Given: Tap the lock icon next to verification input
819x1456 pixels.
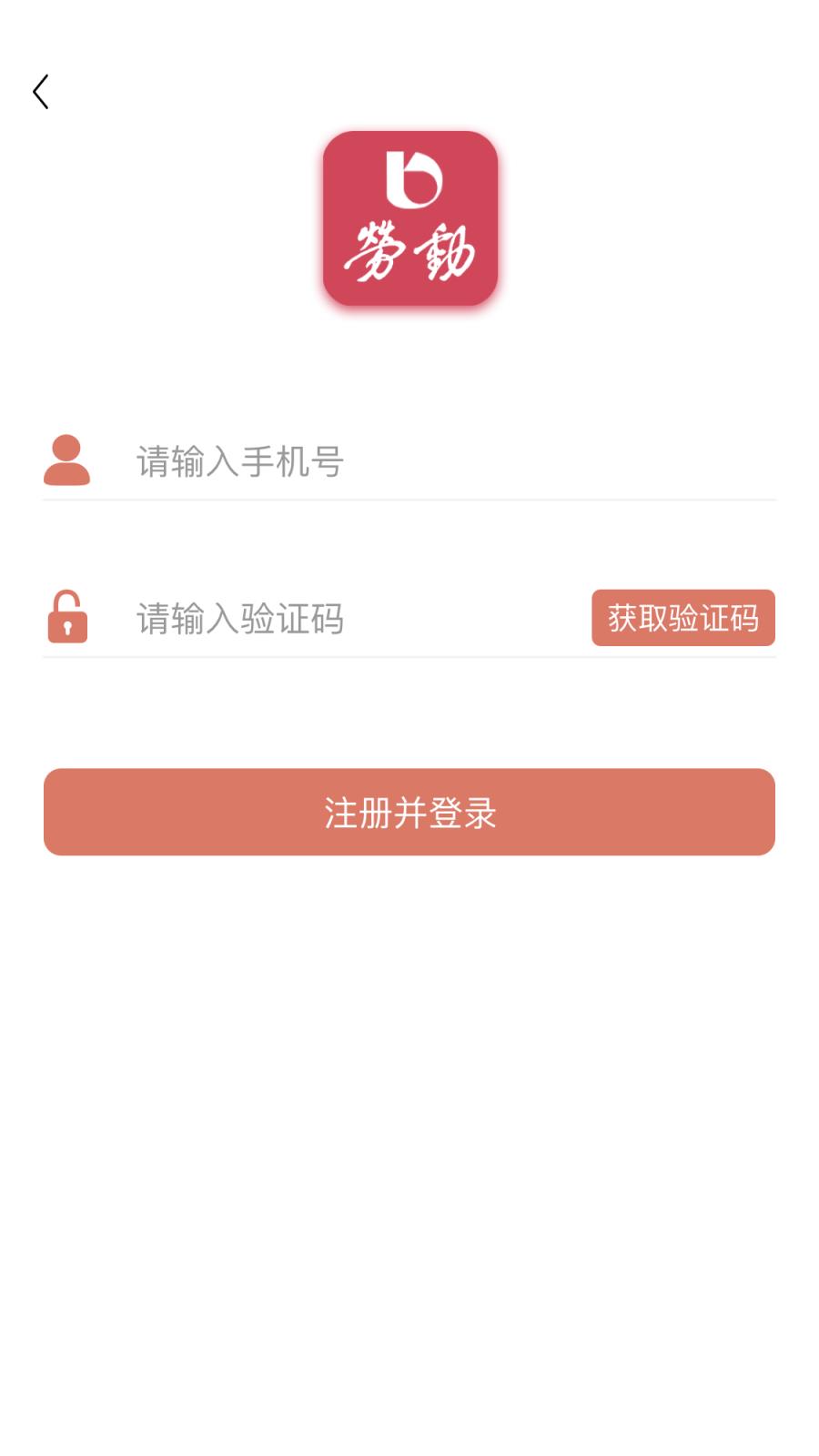Looking at the screenshot, I should click(67, 618).
